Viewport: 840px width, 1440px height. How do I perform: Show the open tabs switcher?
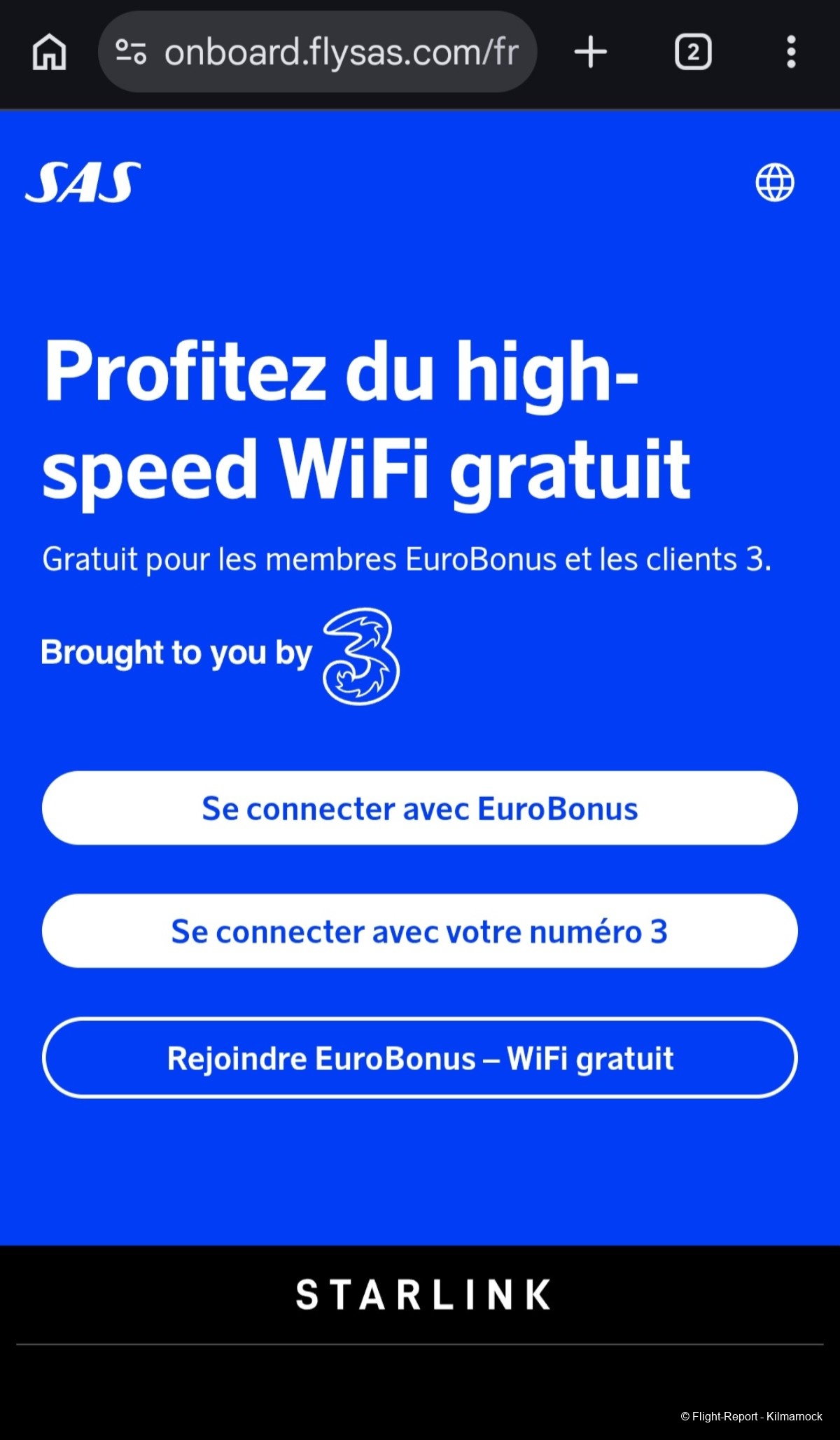click(x=693, y=53)
